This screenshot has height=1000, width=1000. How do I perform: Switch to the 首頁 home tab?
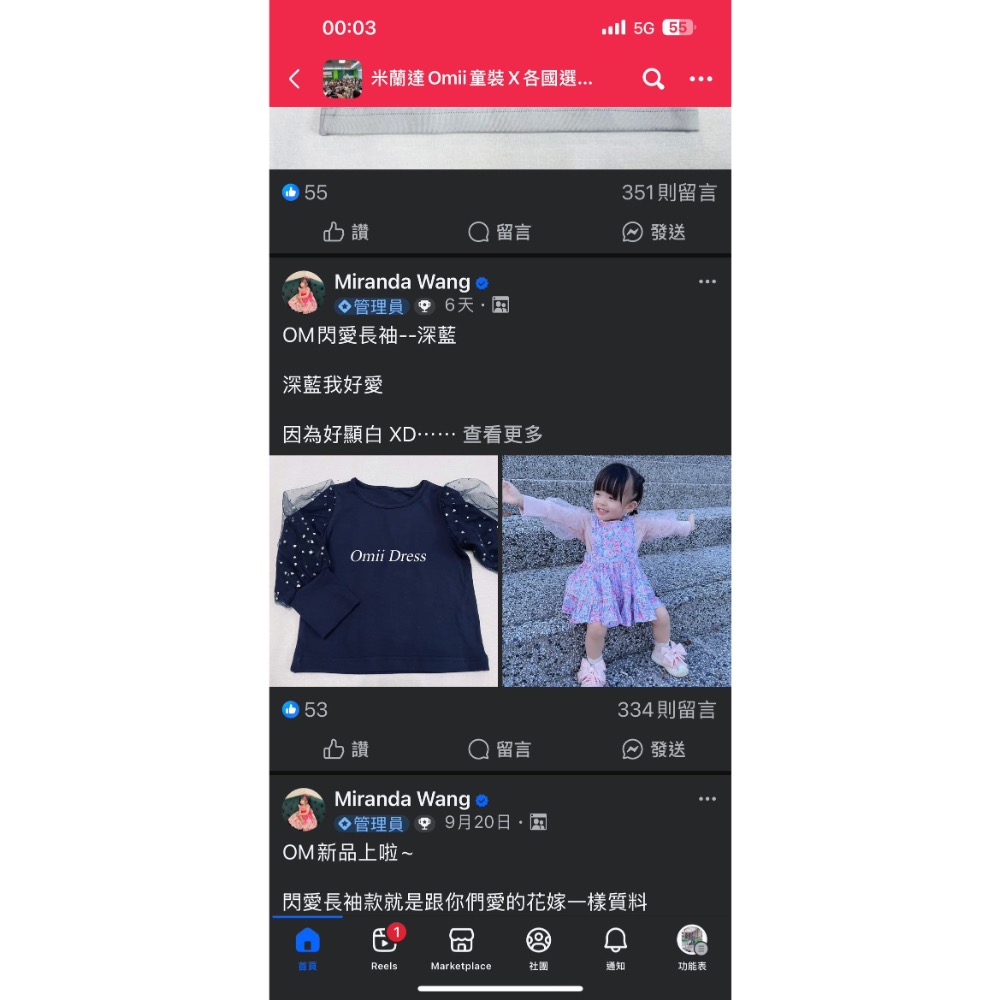click(x=307, y=948)
